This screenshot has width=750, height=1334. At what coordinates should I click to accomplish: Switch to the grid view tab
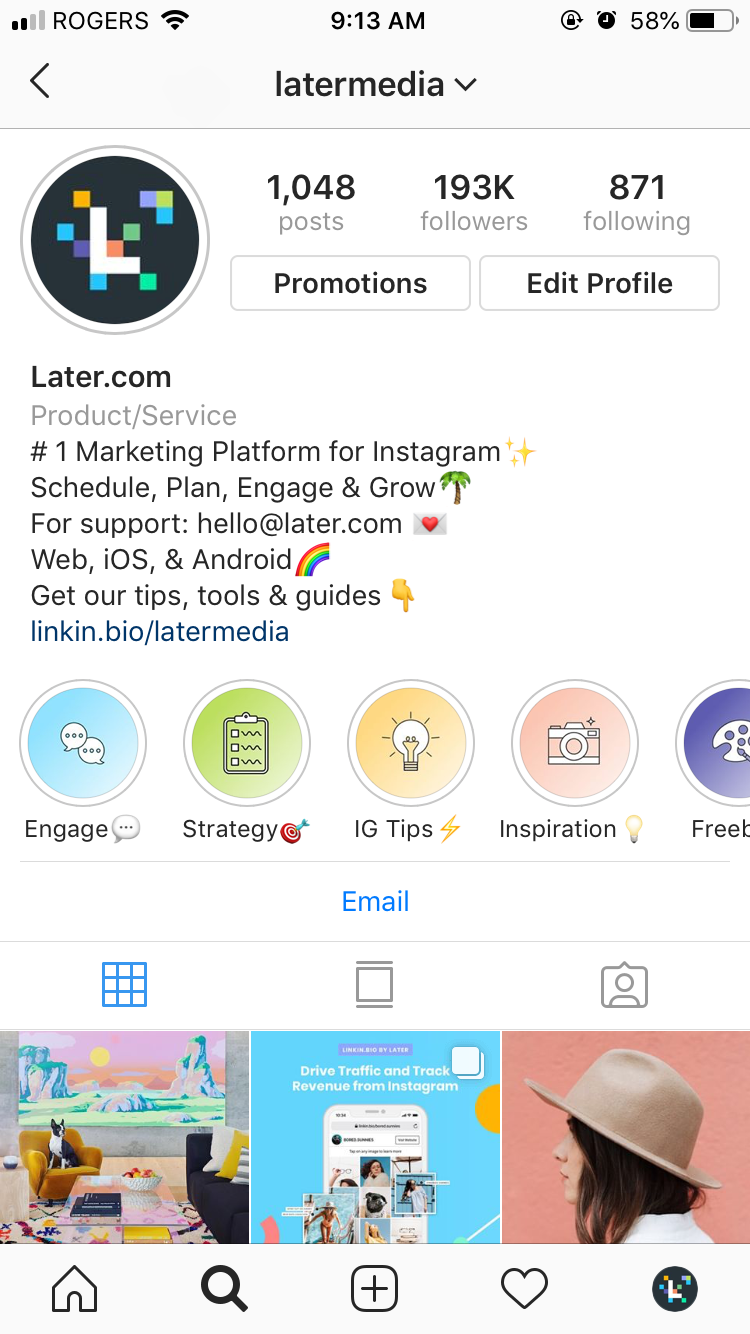[125, 985]
